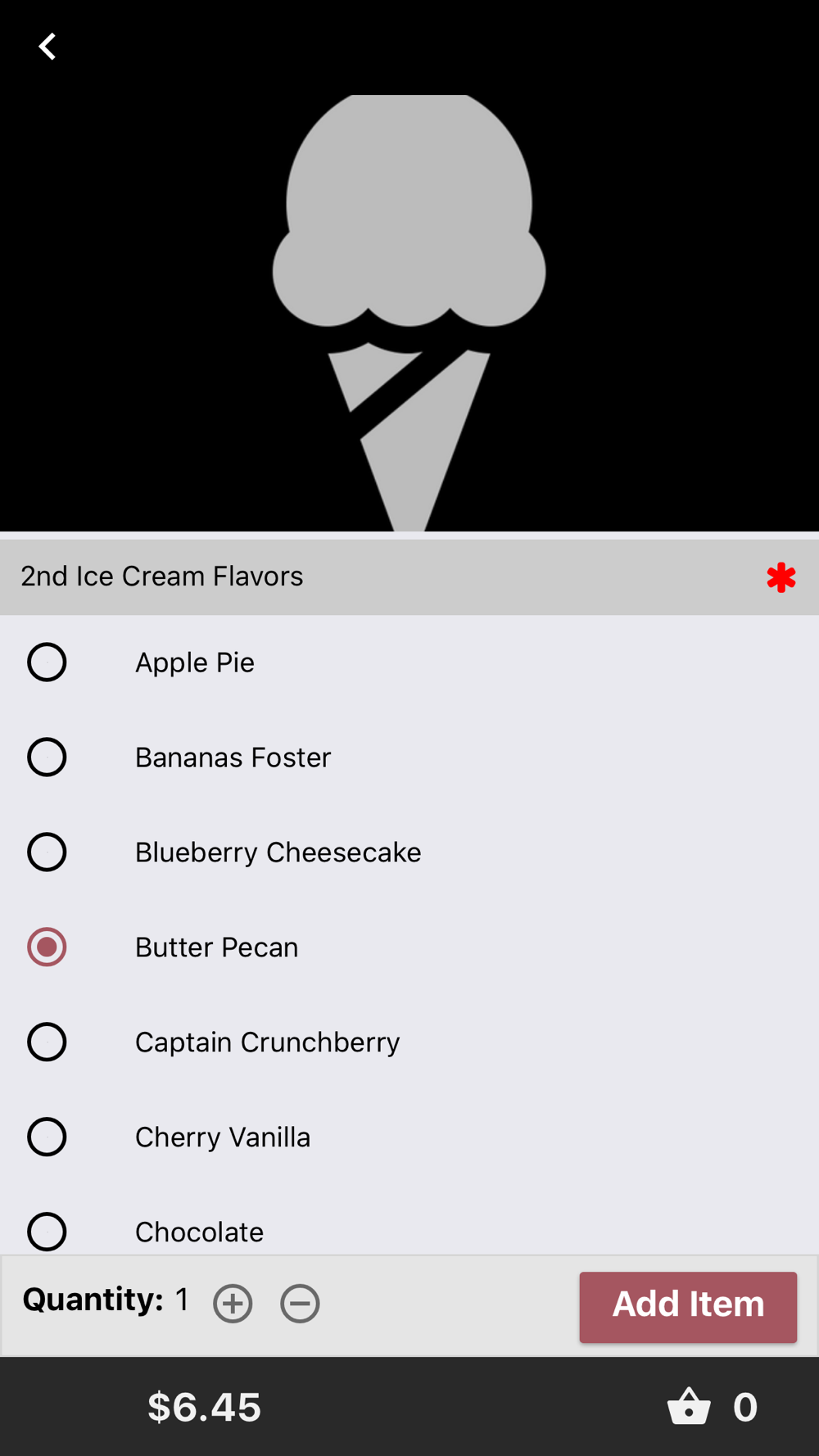The width and height of the screenshot is (819, 1456).
Task: Tap the selected Butter Pecan option
Action: point(47,947)
